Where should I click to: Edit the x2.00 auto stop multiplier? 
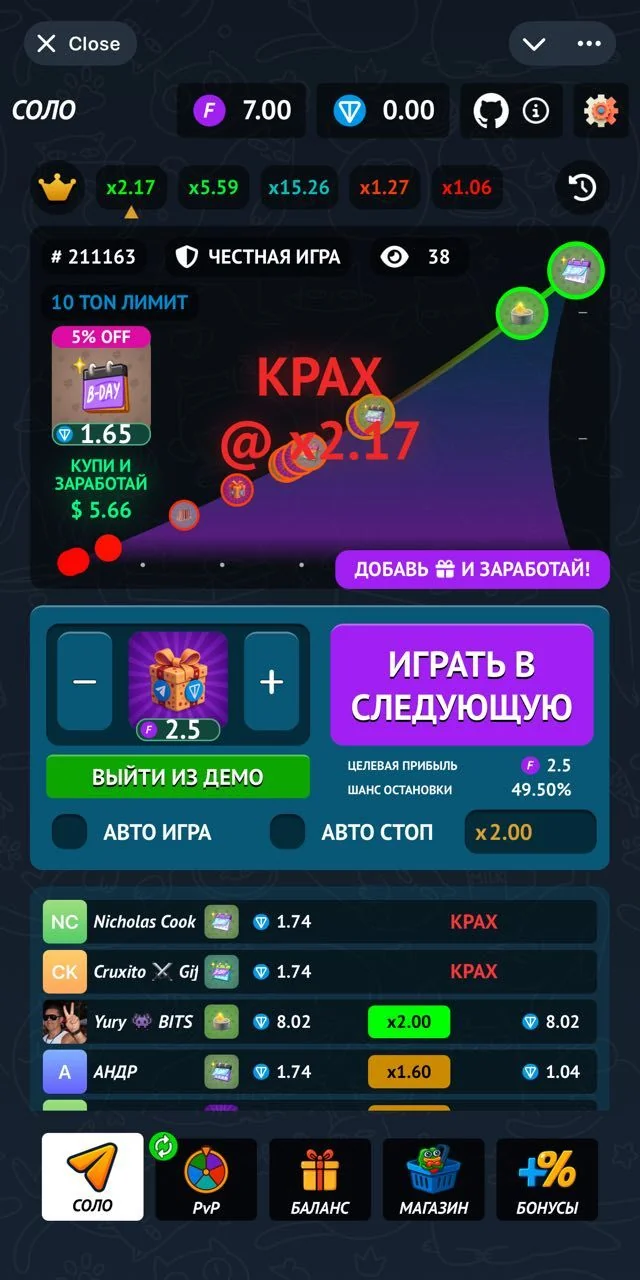(x=530, y=832)
